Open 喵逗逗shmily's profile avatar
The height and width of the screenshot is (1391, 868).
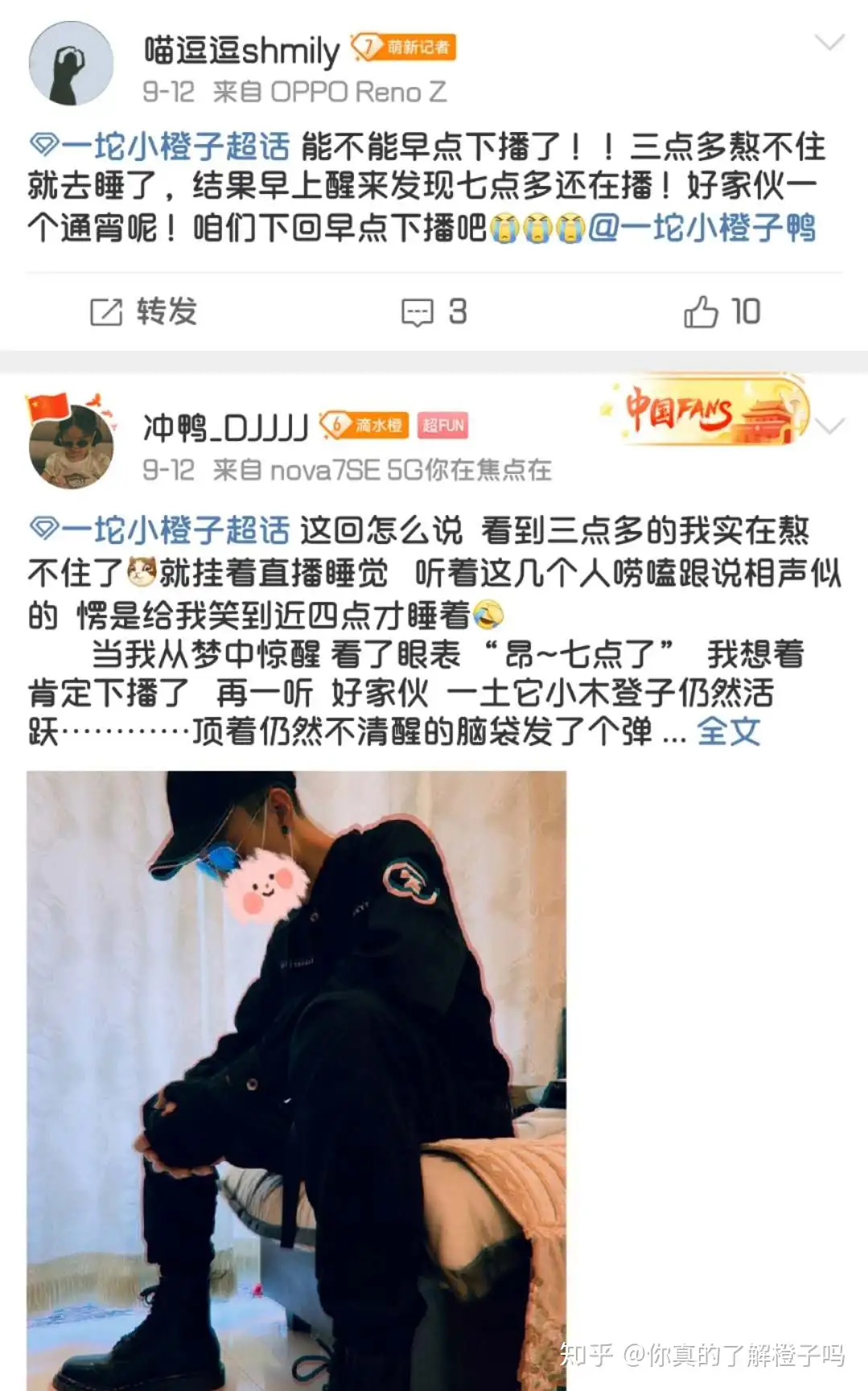[x=71, y=64]
